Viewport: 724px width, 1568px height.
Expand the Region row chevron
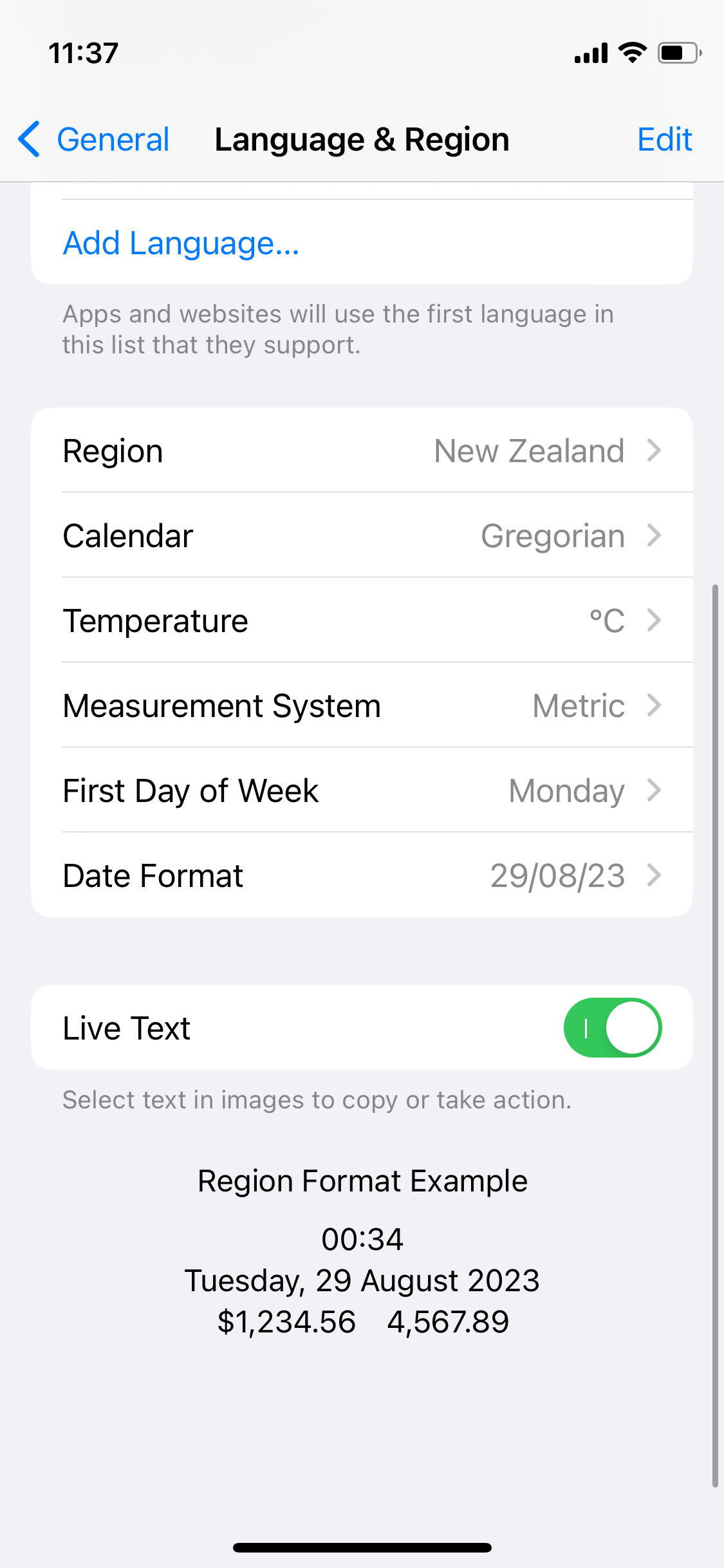pos(654,450)
